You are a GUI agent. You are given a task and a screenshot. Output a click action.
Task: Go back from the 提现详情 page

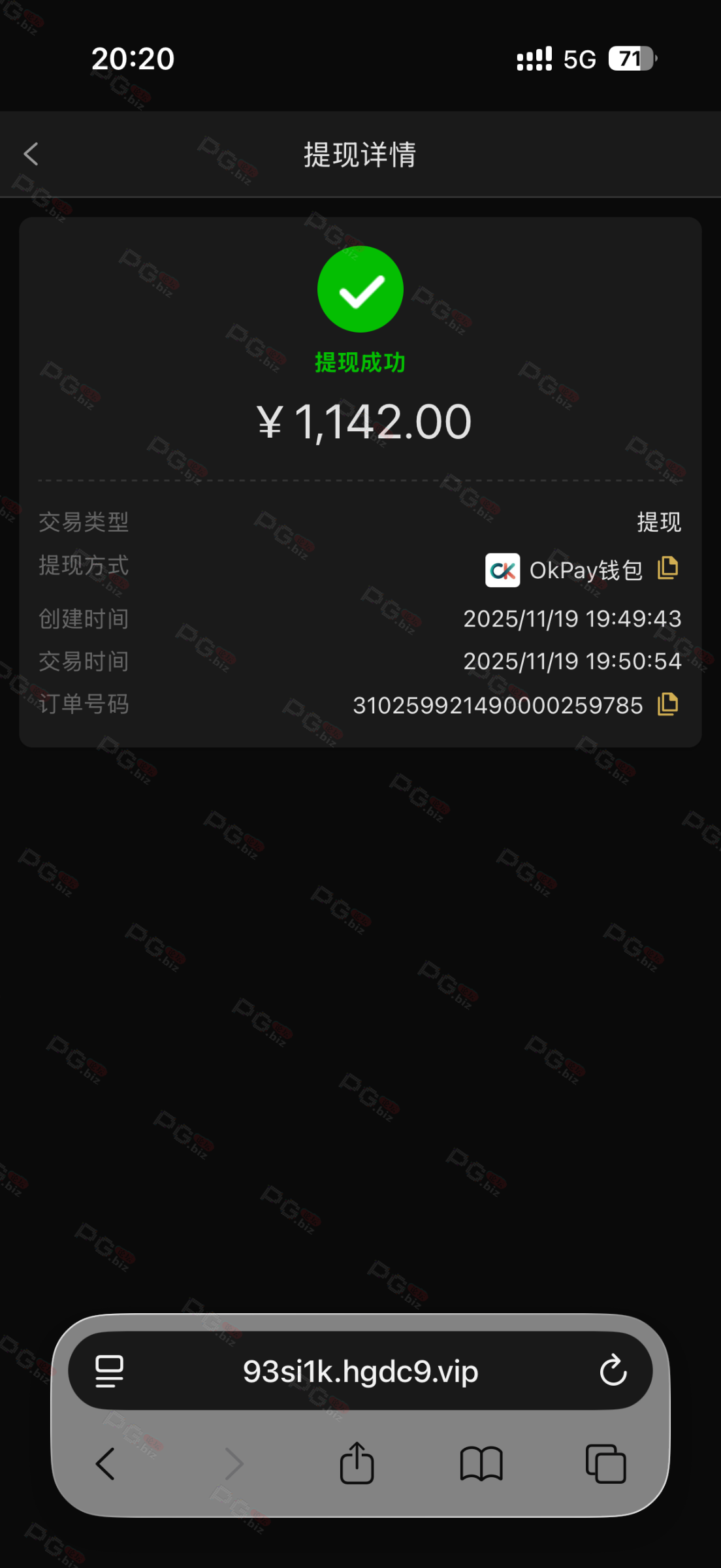tap(31, 154)
